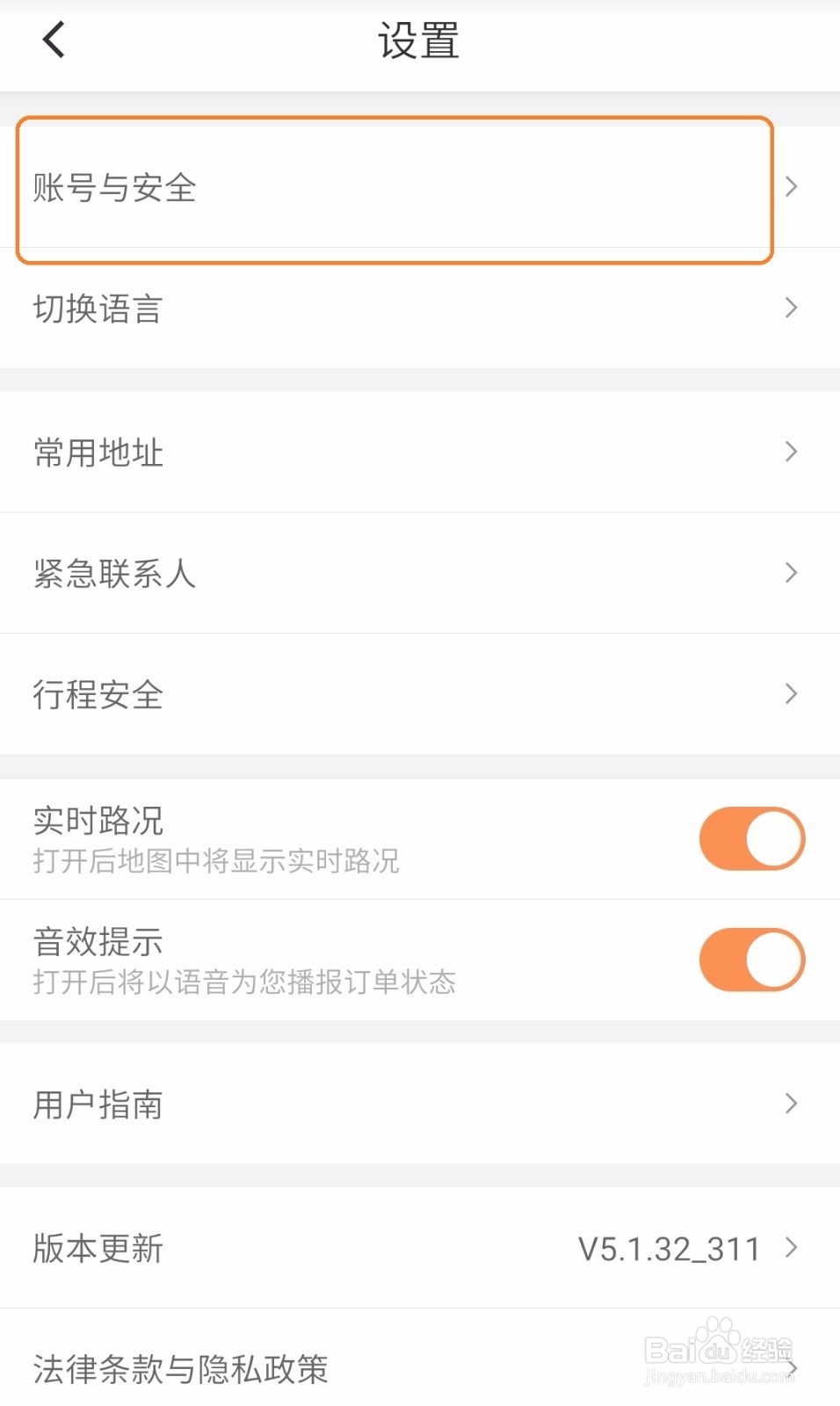Tap the 设置 title at top
This screenshot has height=1406, width=840.
[x=419, y=39]
